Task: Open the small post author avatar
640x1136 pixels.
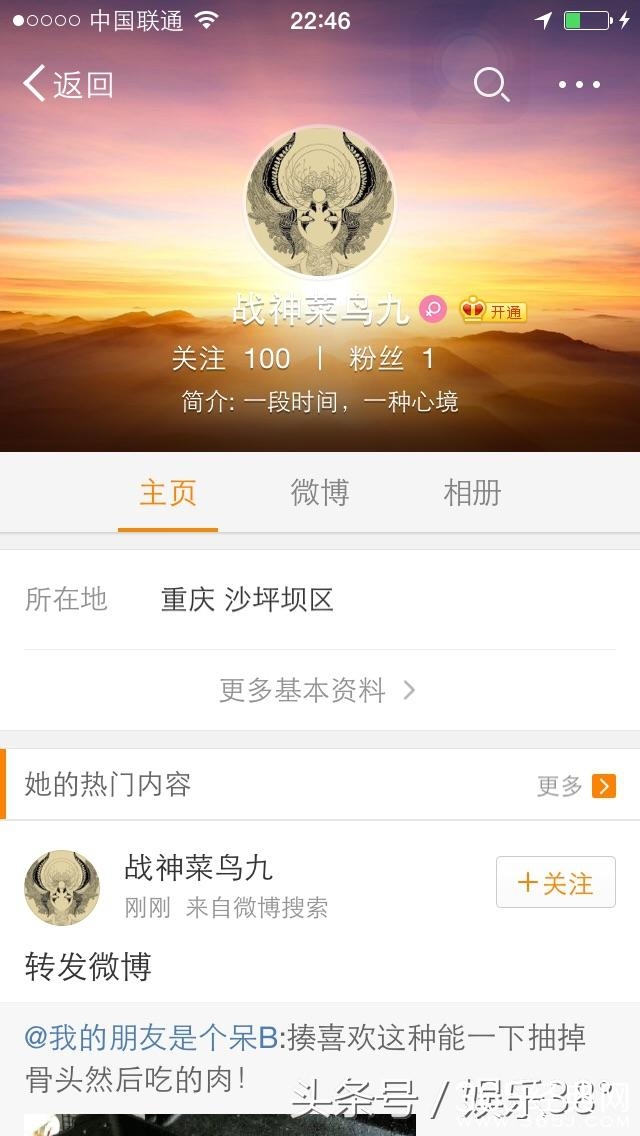Action: tap(62, 888)
